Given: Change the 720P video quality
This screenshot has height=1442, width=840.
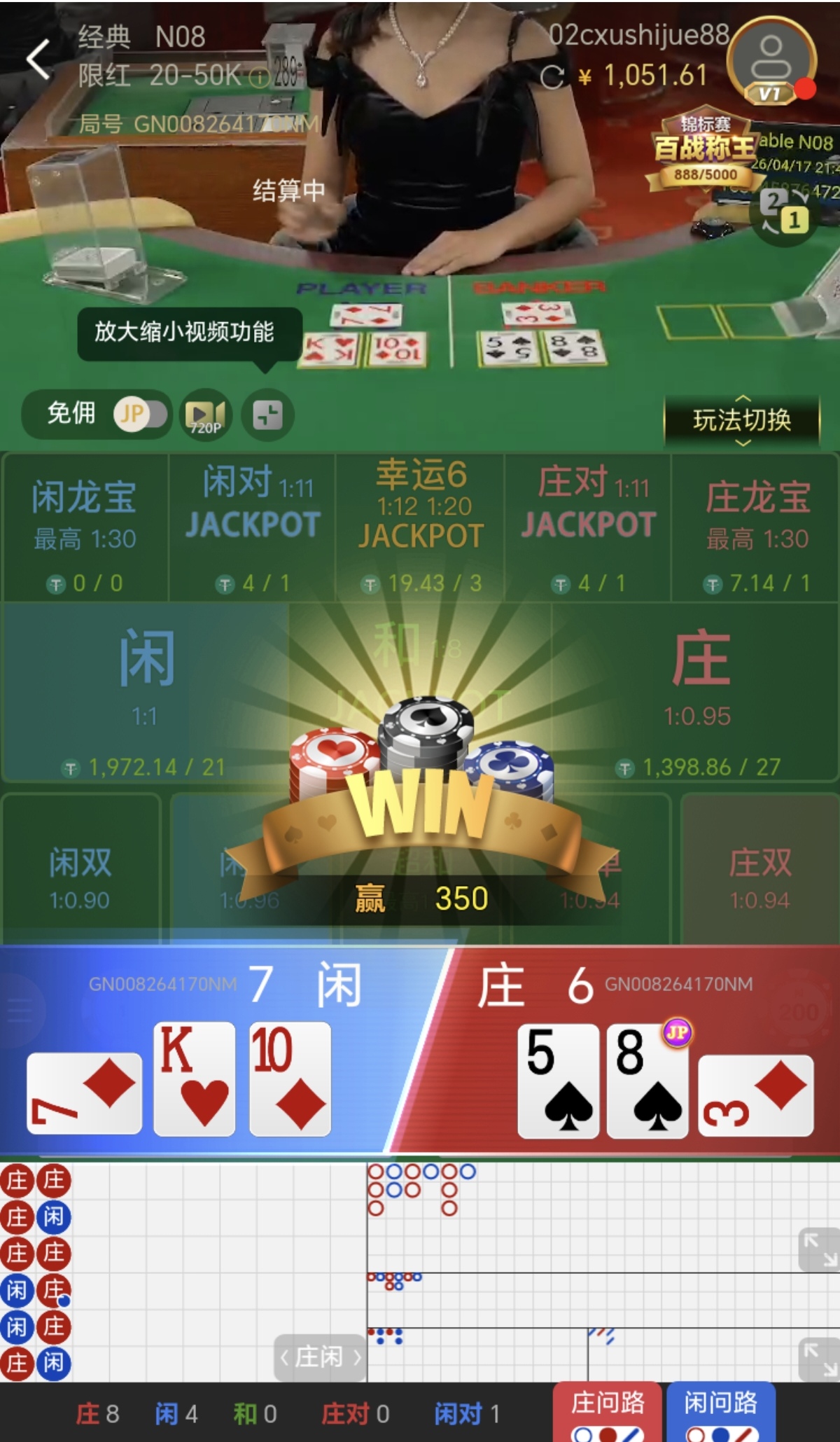Looking at the screenshot, I should (x=206, y=416).
